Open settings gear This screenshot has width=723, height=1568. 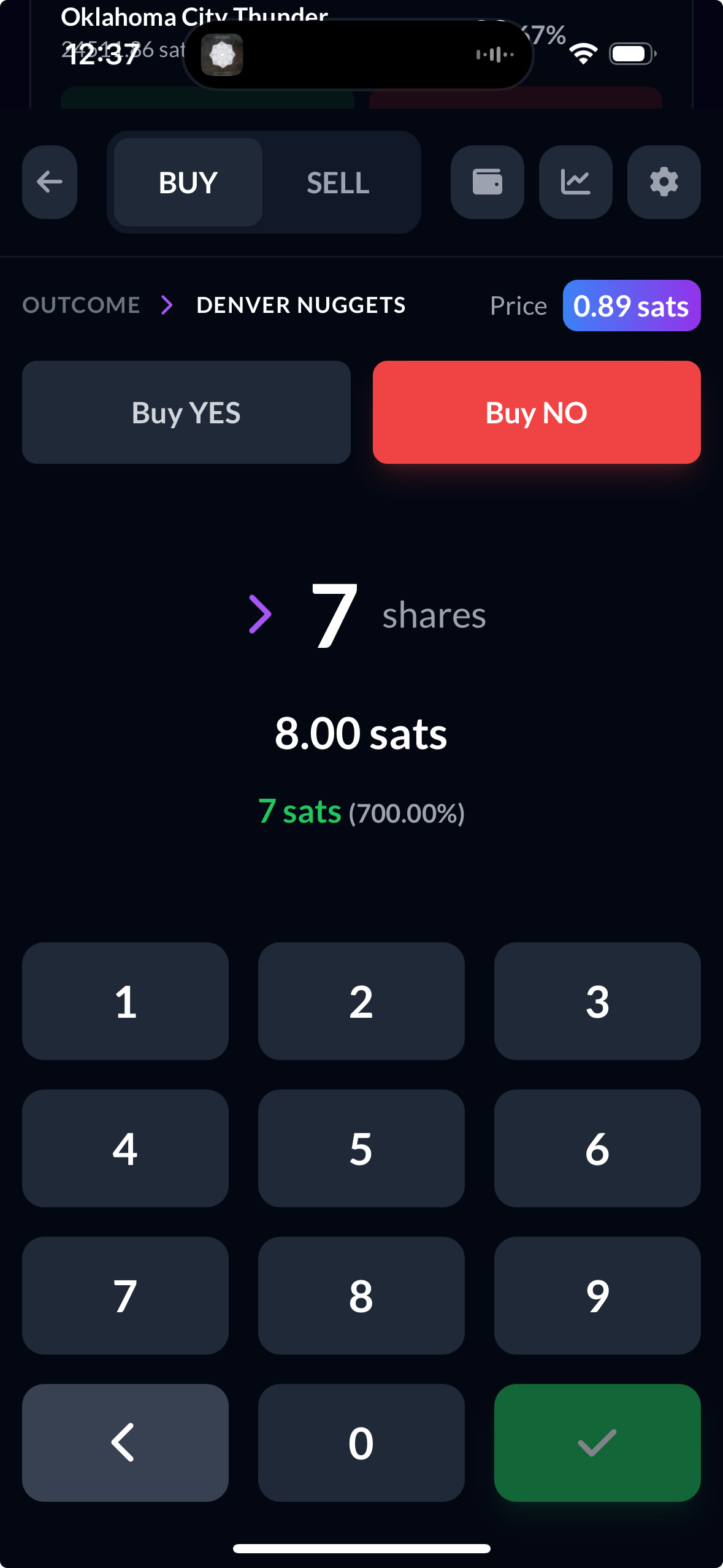pos(664,182)
